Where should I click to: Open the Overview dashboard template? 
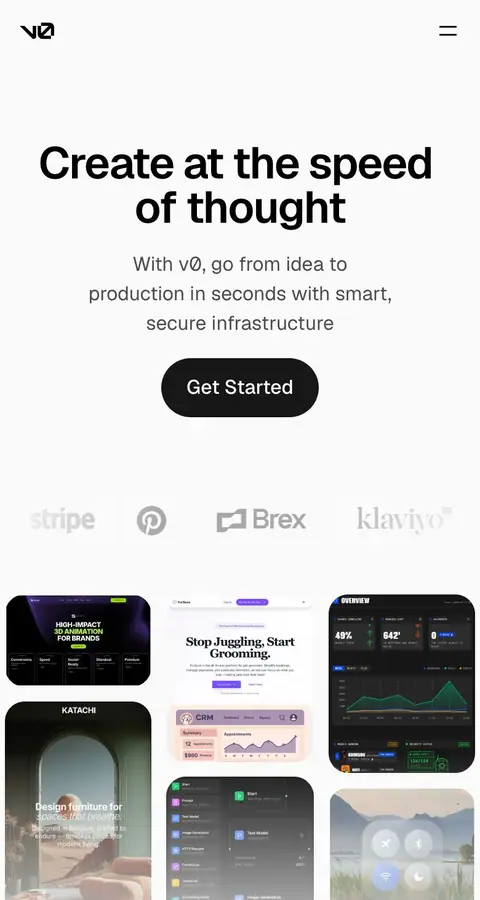pyautogui.click(x=401, y=683)
